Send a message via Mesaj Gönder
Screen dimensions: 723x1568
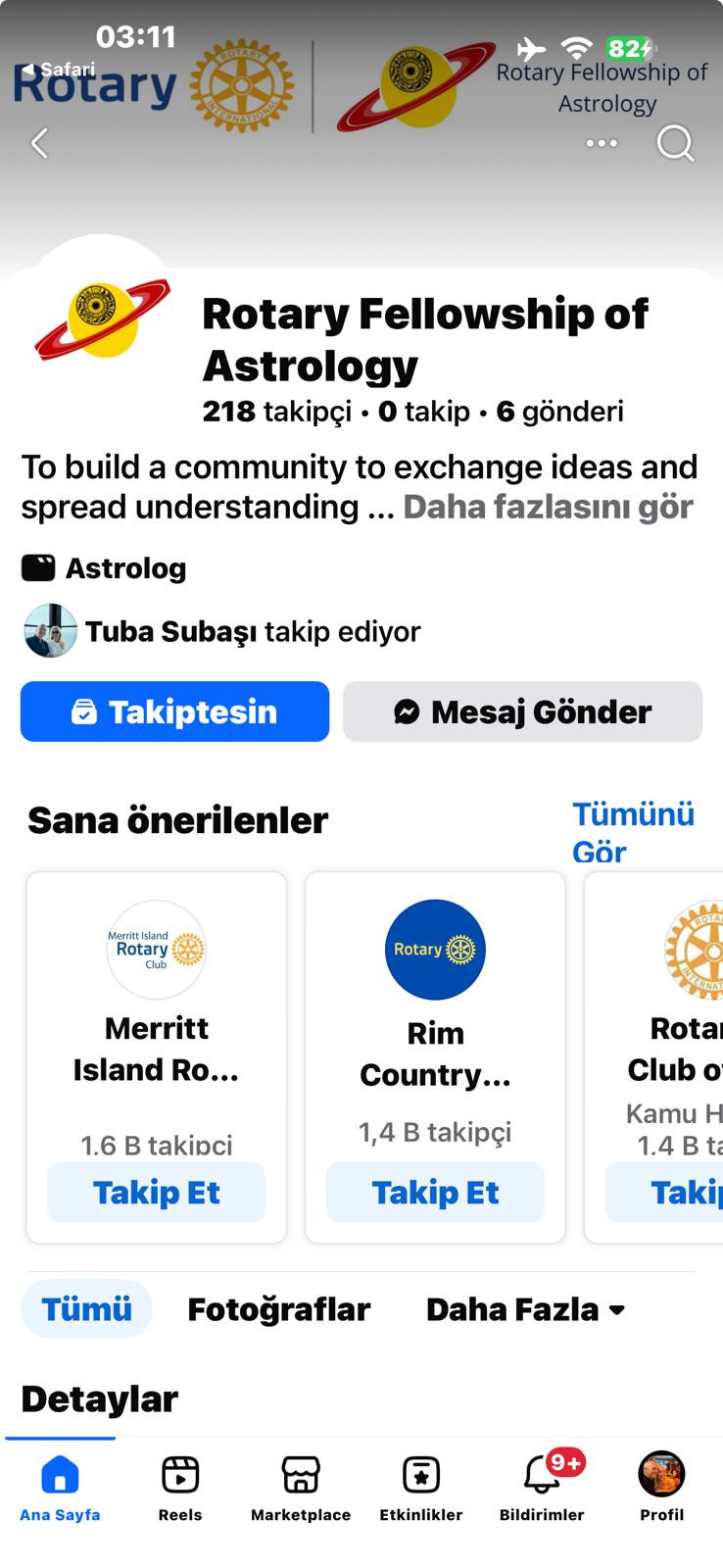522,711
